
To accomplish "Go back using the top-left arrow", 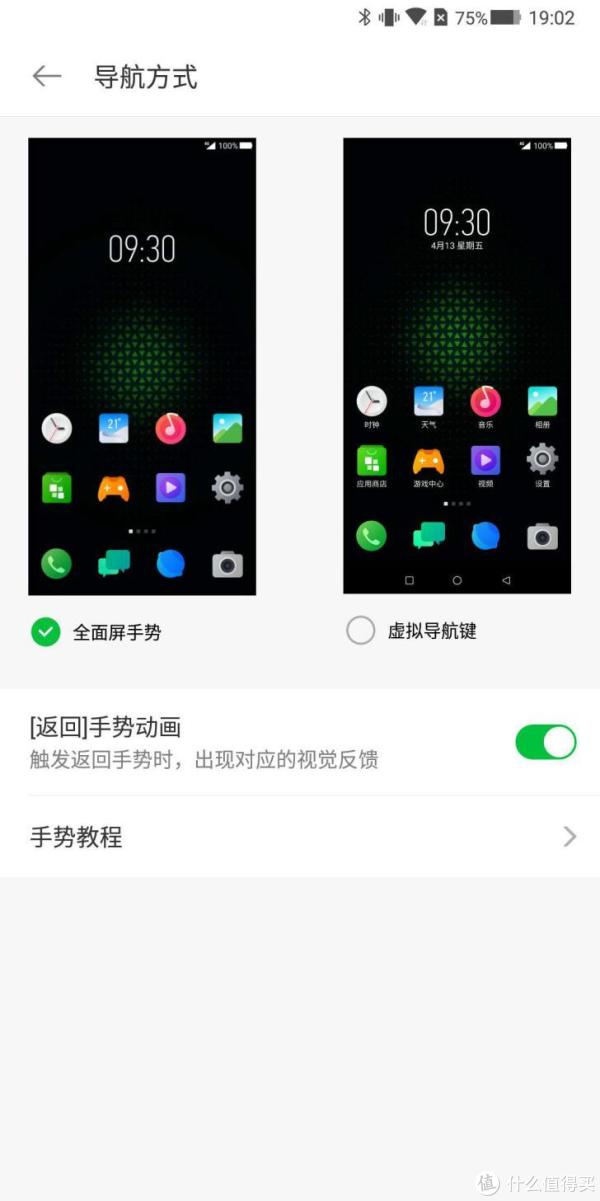I will point(46,76).
